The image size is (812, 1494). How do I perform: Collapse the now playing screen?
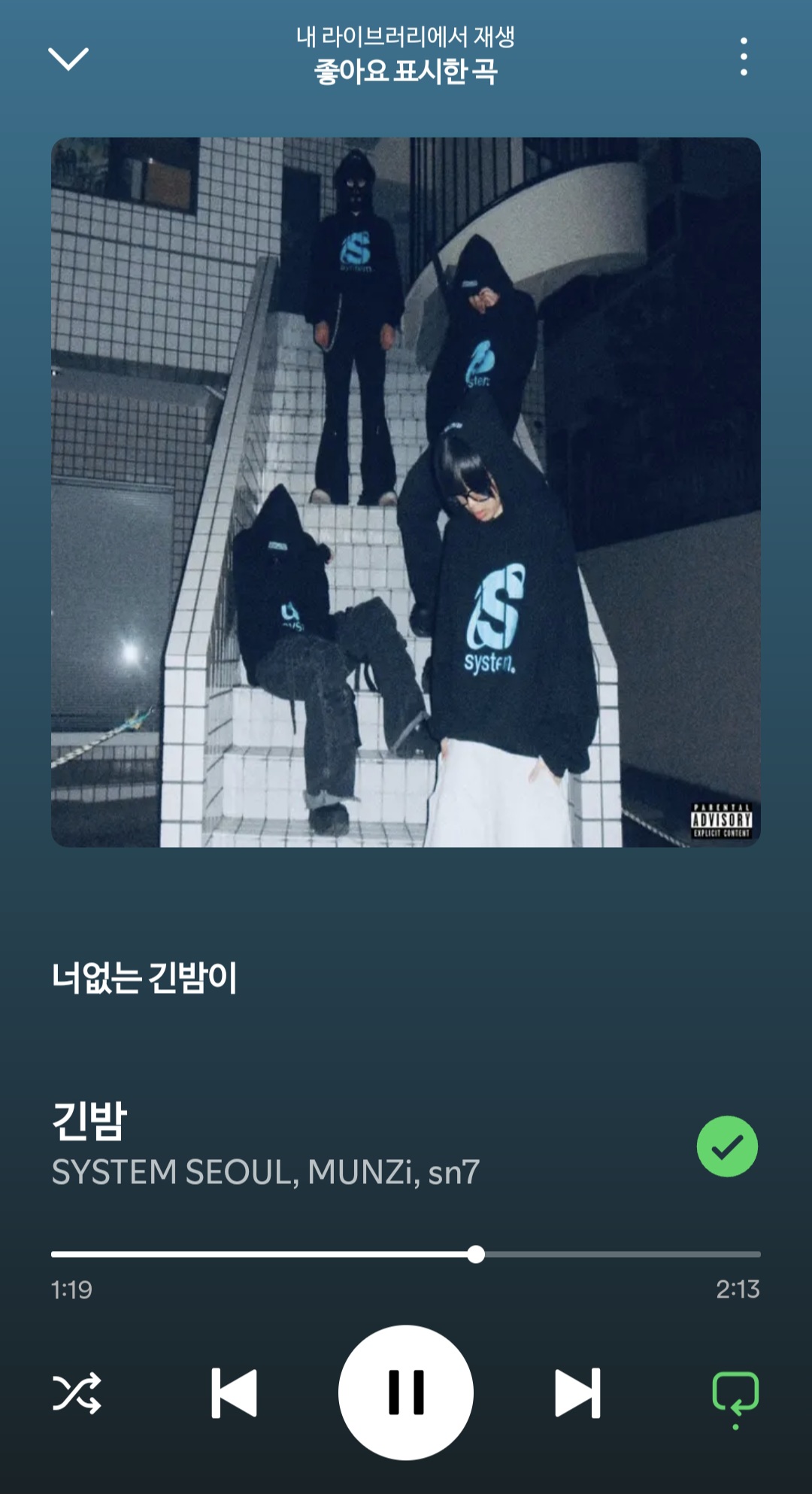pyautogui.click(x=68, y=59)
